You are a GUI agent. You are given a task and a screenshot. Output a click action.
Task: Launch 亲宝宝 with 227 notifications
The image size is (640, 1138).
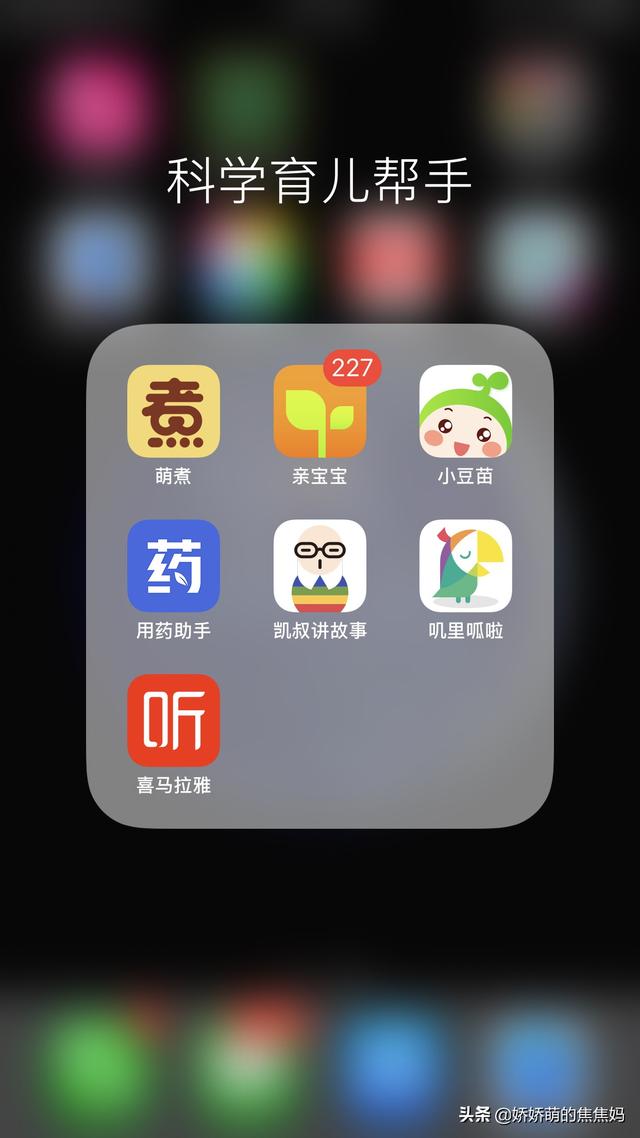pyautogui.click(x=319, y=411)
